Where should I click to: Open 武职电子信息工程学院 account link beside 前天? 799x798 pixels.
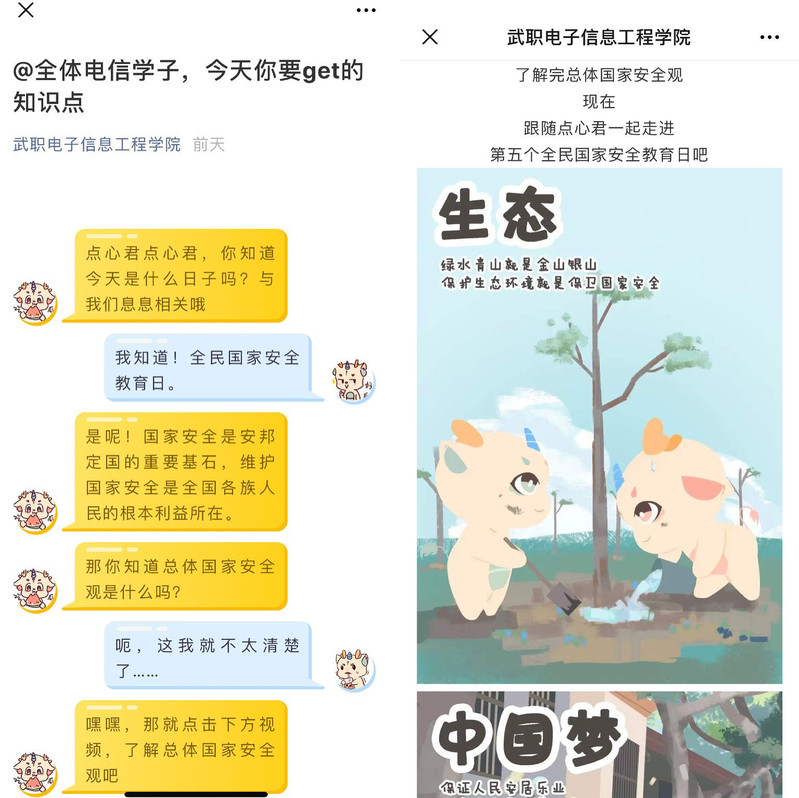[97, 144]
